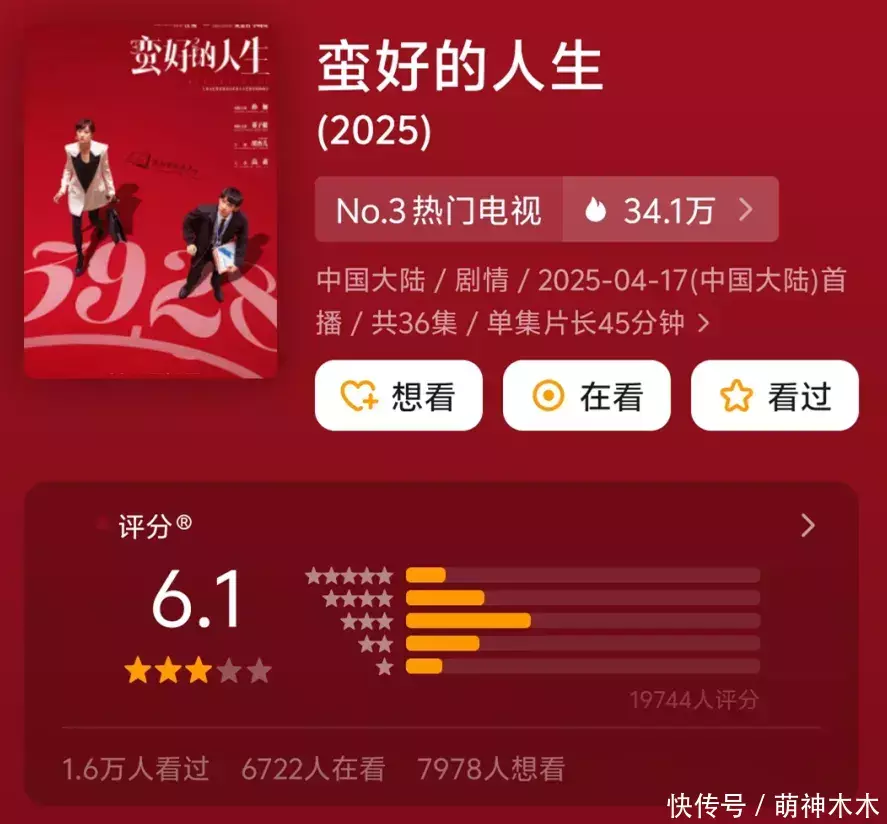
Task: View the 34.1万 popularity details
Action: (670, 210)
